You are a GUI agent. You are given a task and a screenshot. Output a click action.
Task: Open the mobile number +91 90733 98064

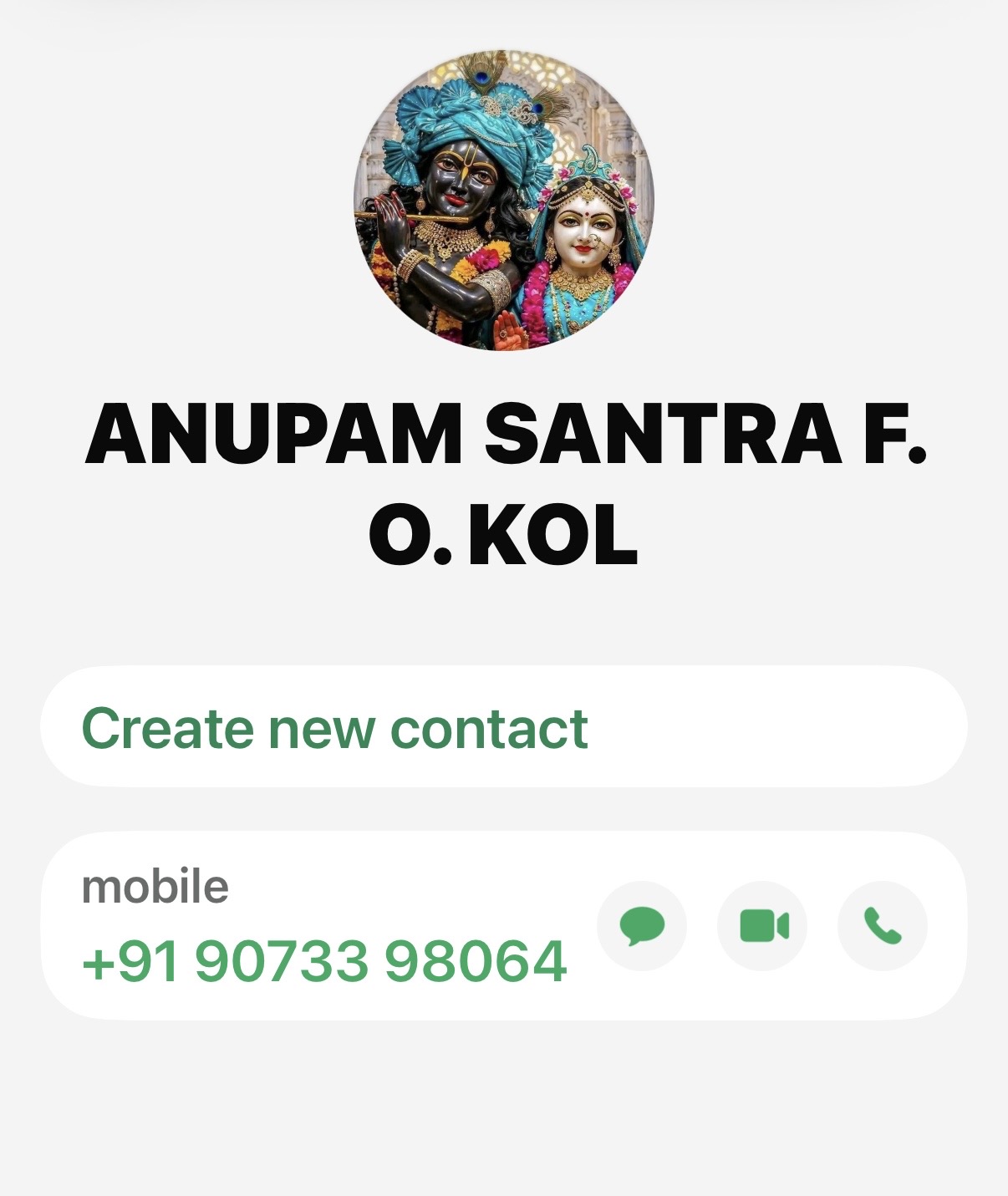(324, 959)
